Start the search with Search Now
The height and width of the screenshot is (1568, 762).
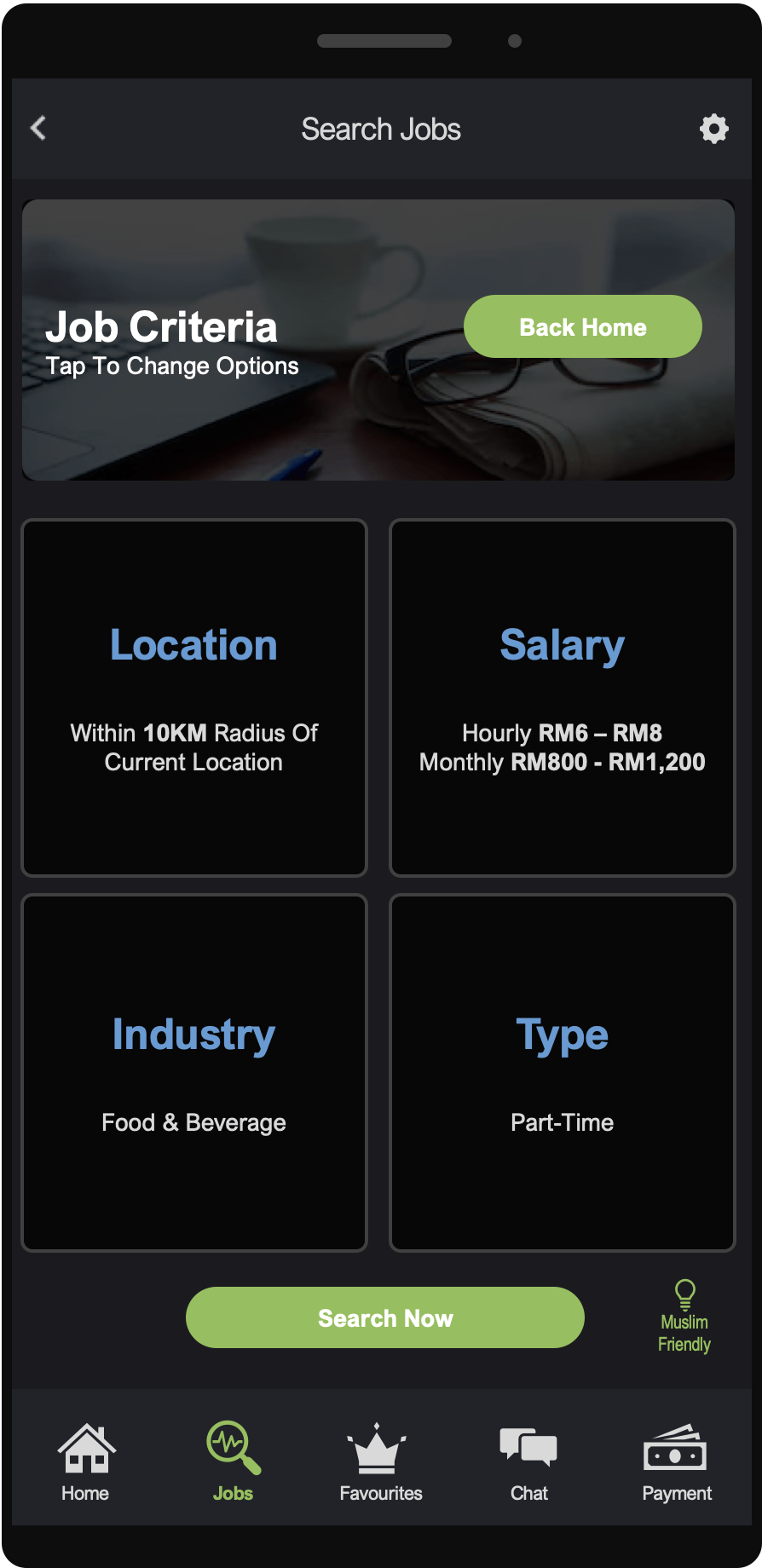pyautogui.click(x=384, y=1317)
